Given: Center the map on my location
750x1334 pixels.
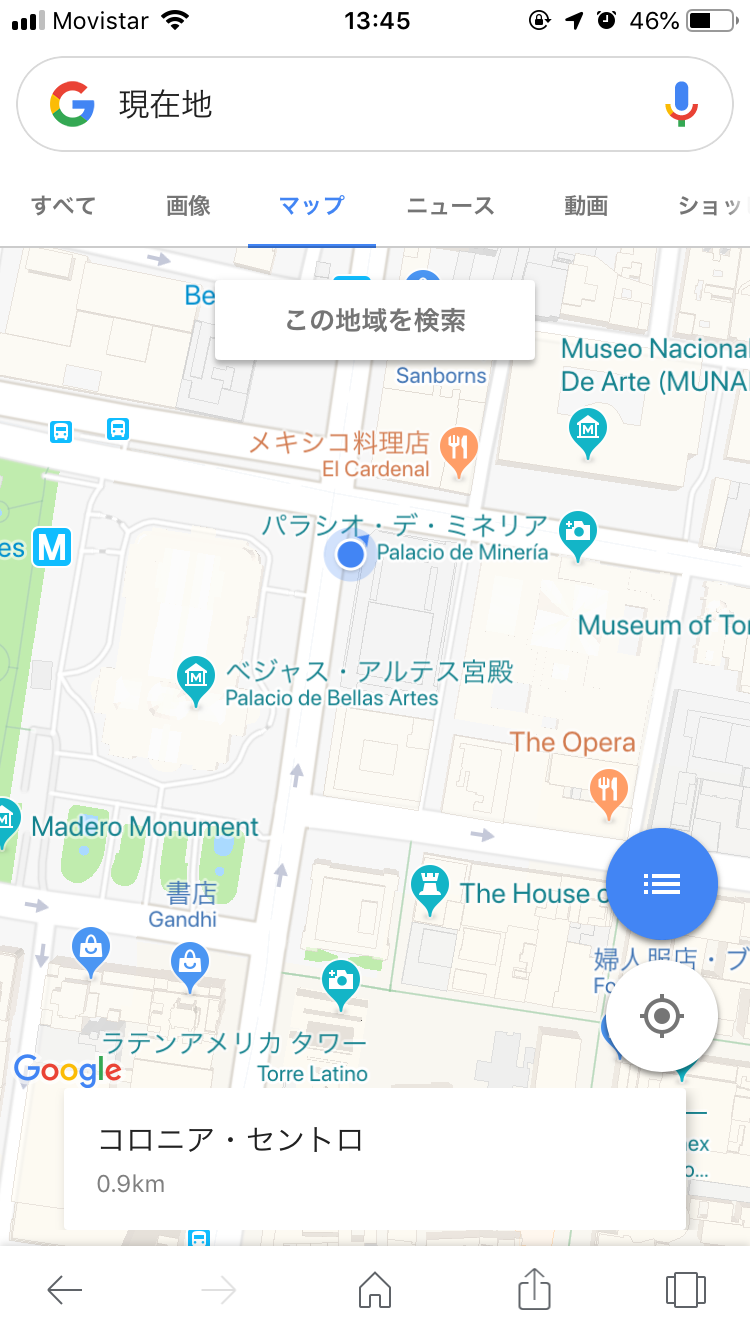Looking at the screenshot, I should tap(661, 1017).
